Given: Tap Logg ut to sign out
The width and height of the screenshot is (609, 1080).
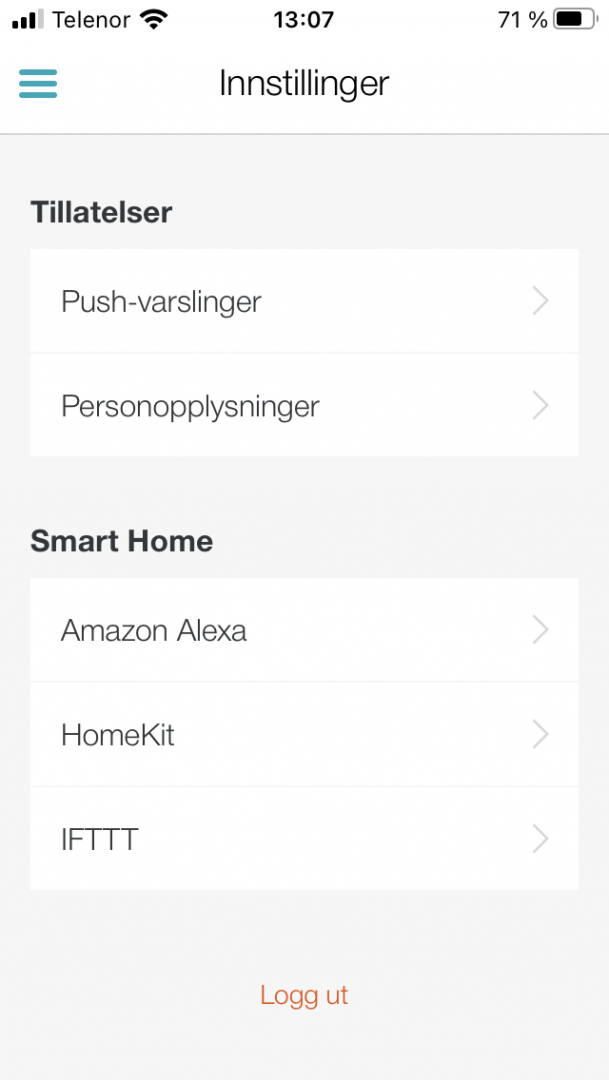Looking at the screenshot, I should [x=304, y=995].
